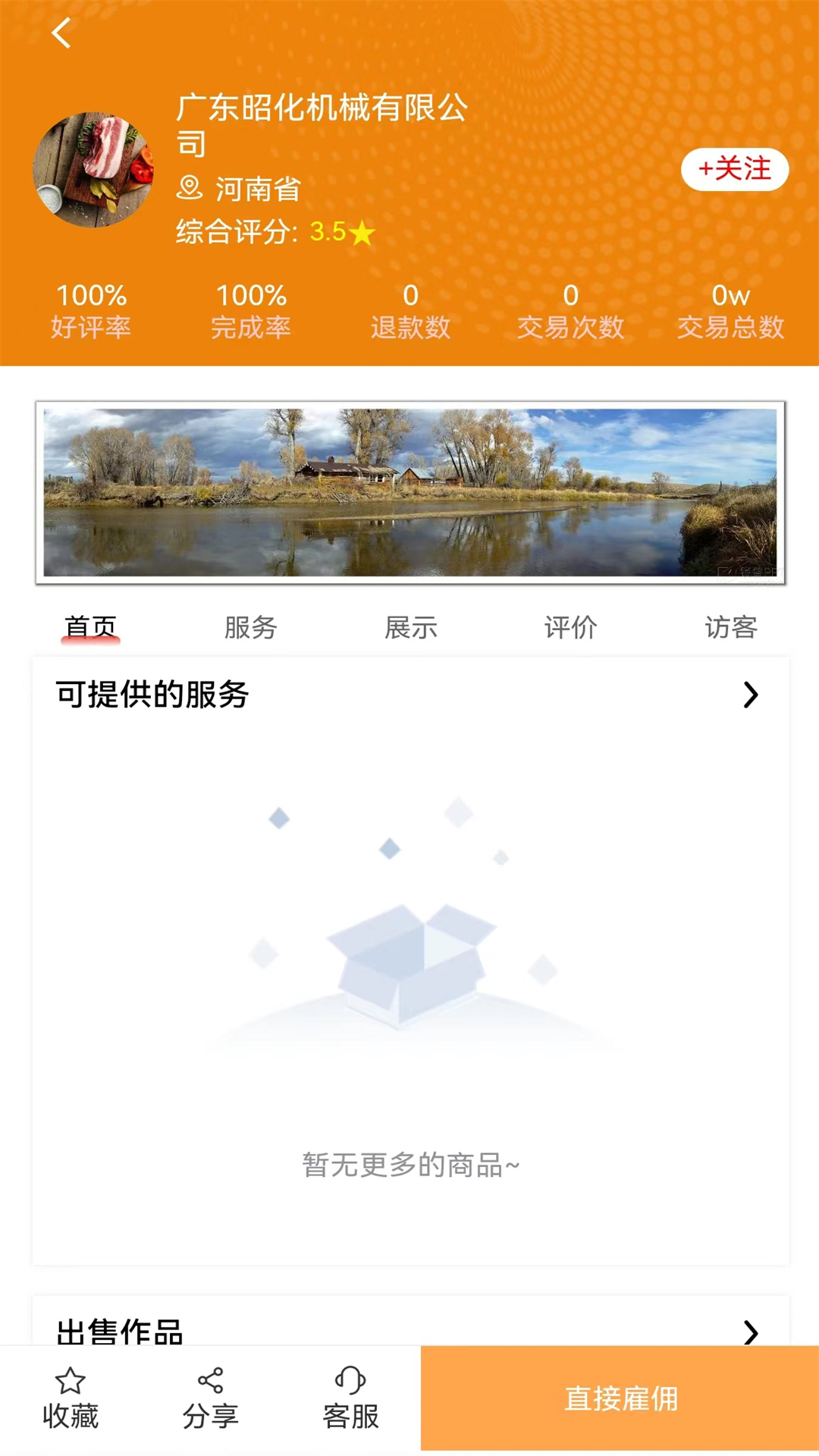Open the river banner image
The width and height of the screenshot is (819, 1456).
tap(409, 491)
